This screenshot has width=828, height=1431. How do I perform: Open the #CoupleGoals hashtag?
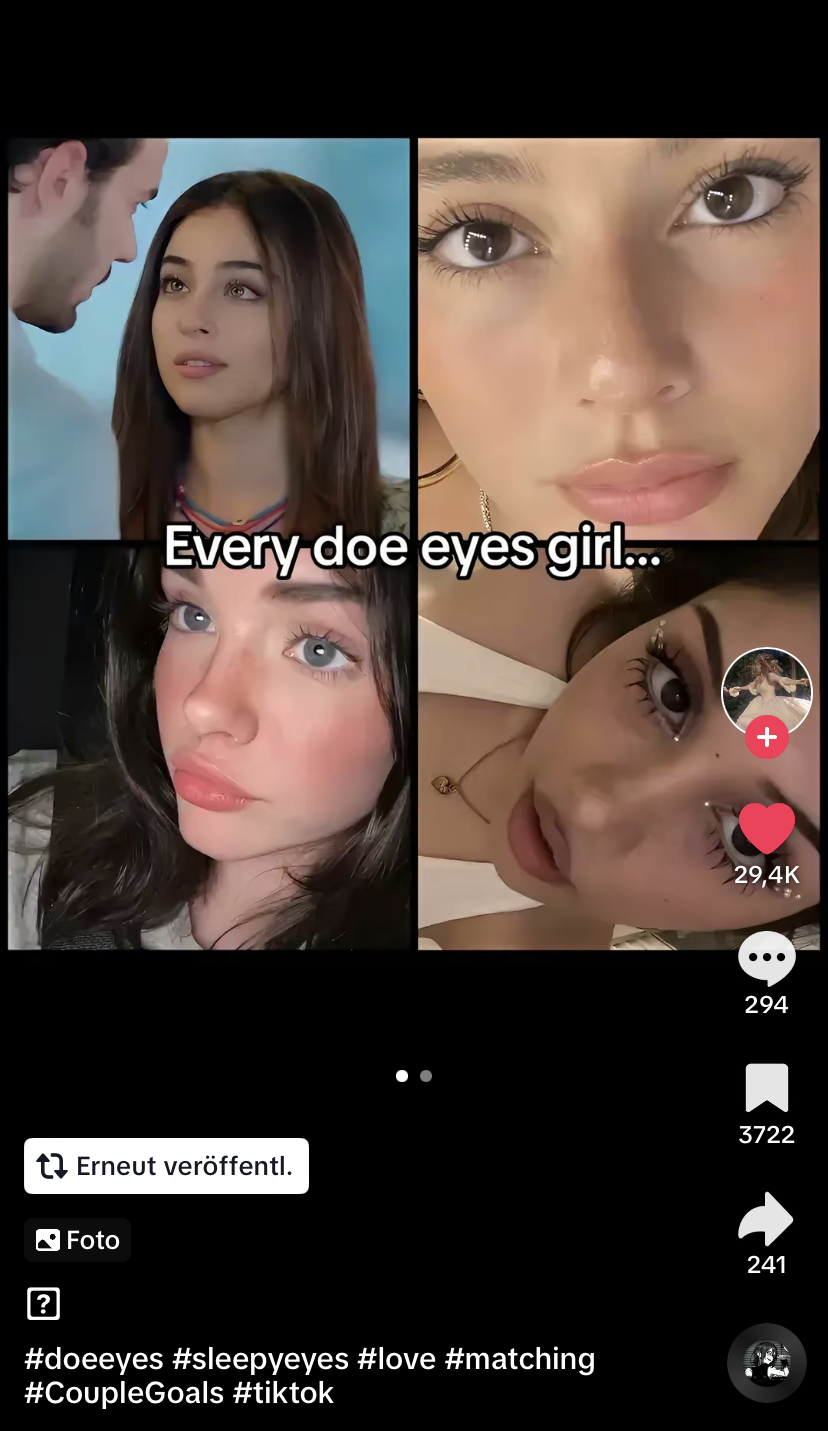tap(123, 1393)
